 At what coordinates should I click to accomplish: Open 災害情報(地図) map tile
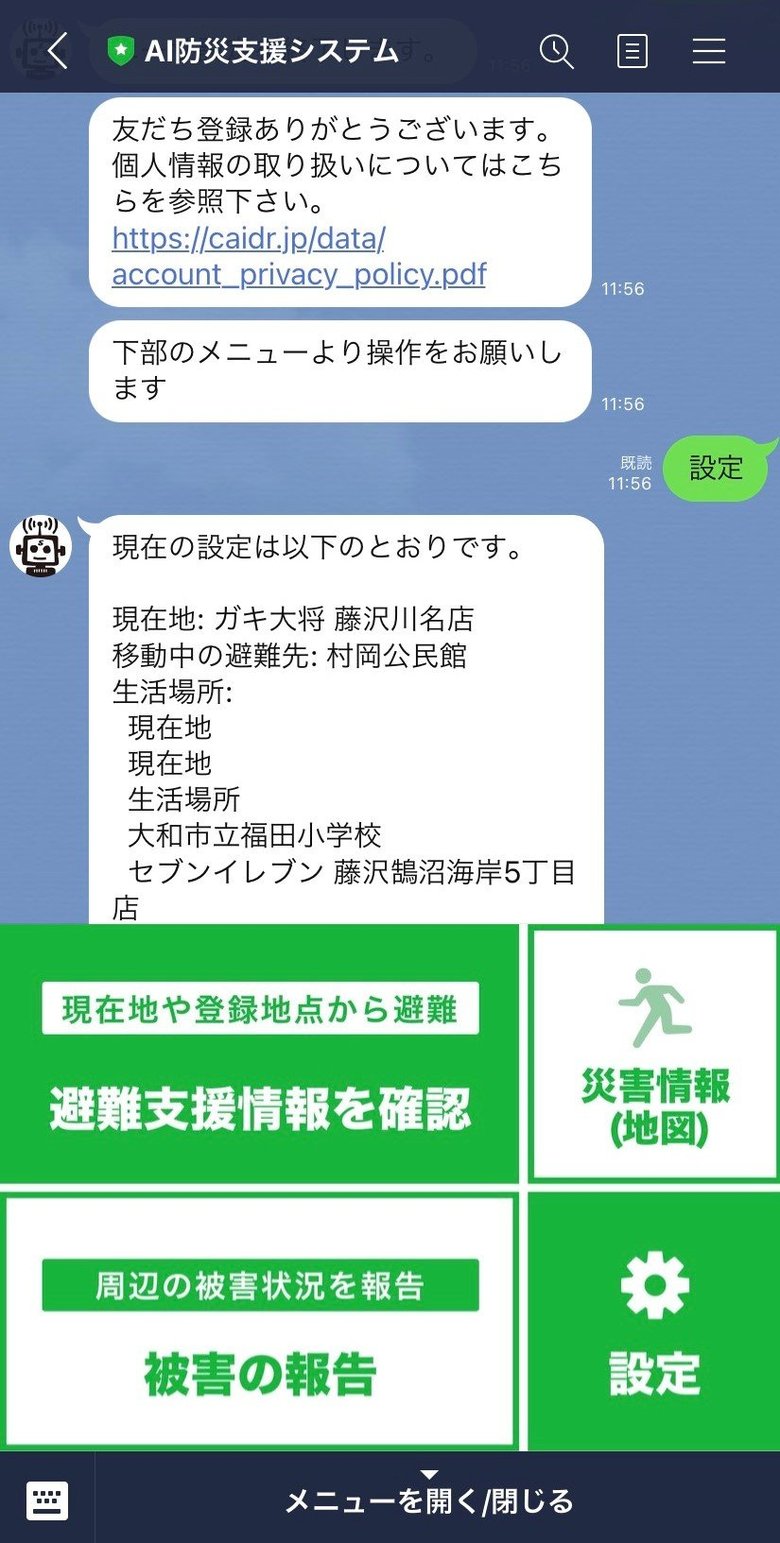pos(655,1054)
